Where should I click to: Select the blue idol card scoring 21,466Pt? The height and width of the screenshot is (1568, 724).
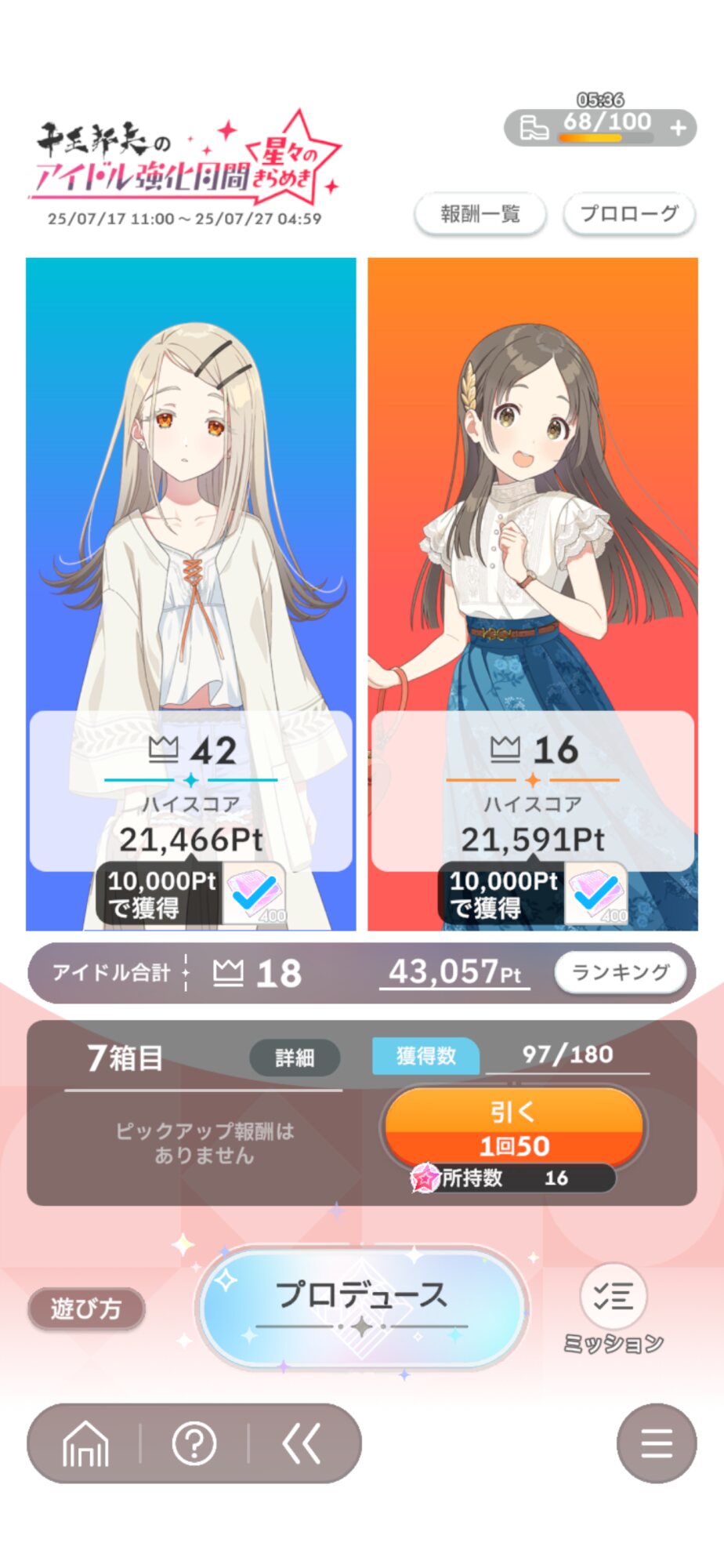pos(191,594)
